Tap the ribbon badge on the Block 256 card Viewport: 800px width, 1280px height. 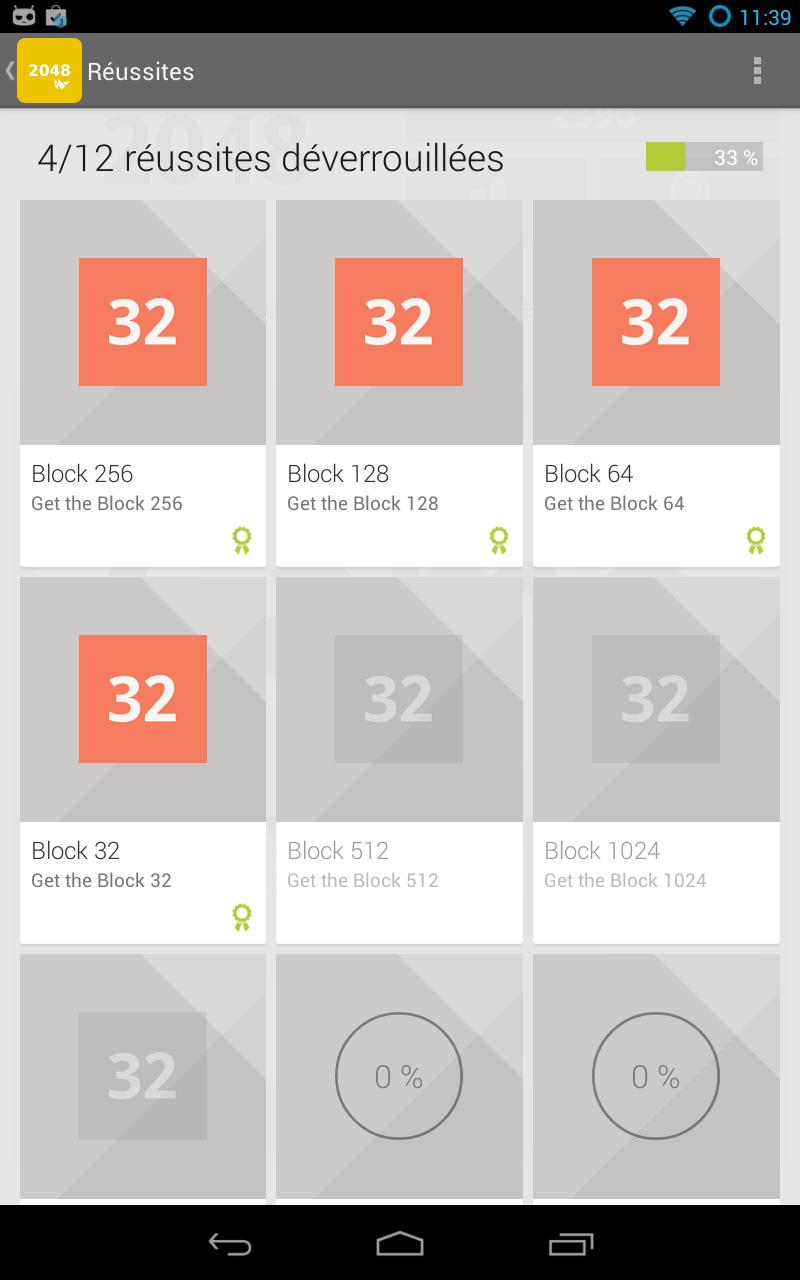point(240,540)
